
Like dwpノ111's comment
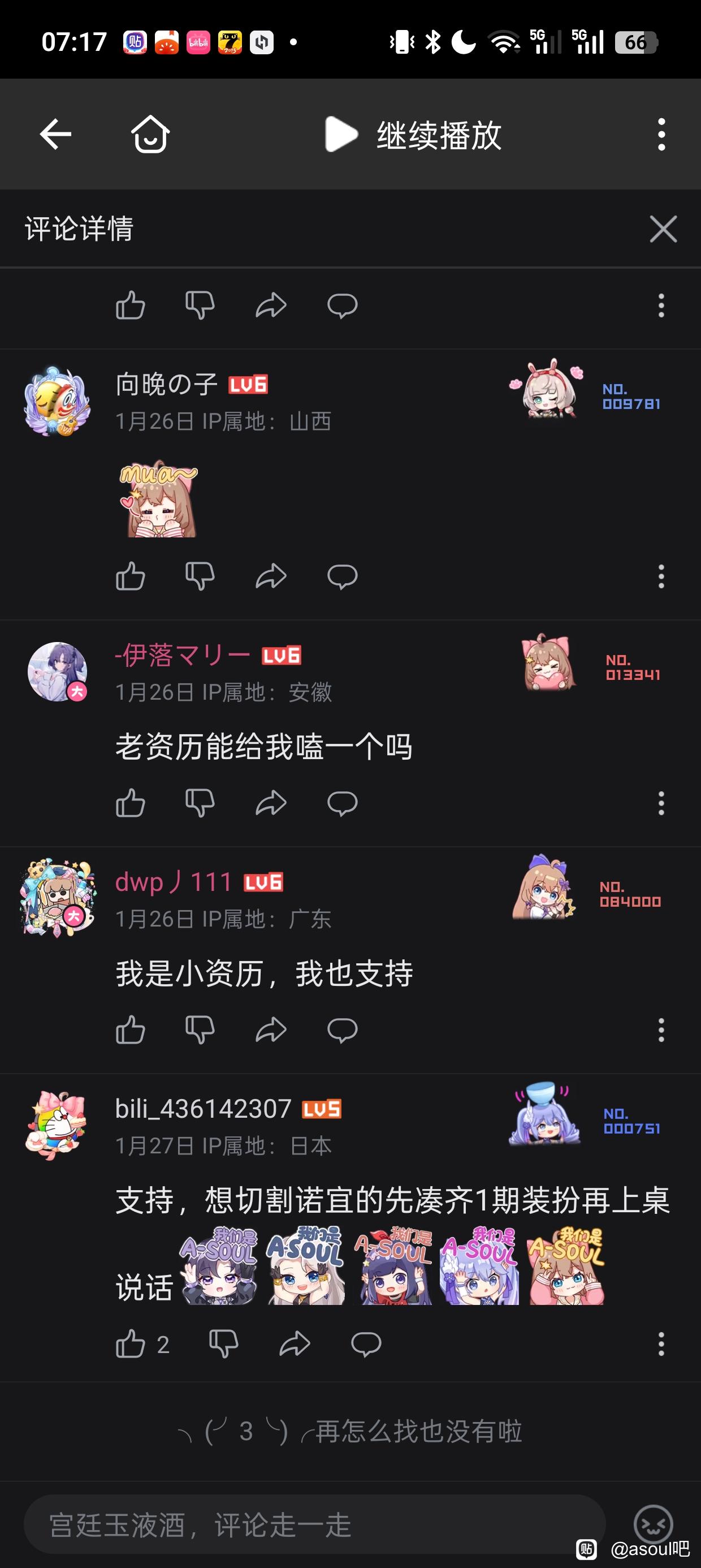tap(130, 1030)
